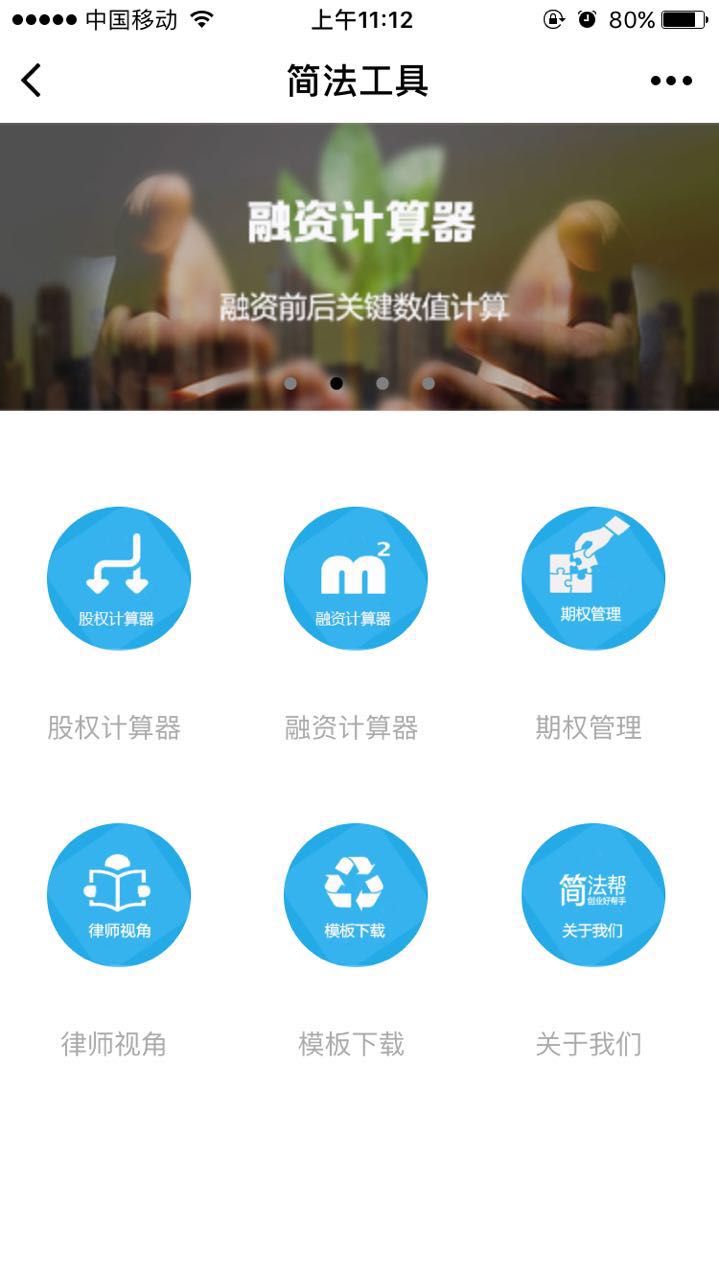Open 期权管理

593,579
